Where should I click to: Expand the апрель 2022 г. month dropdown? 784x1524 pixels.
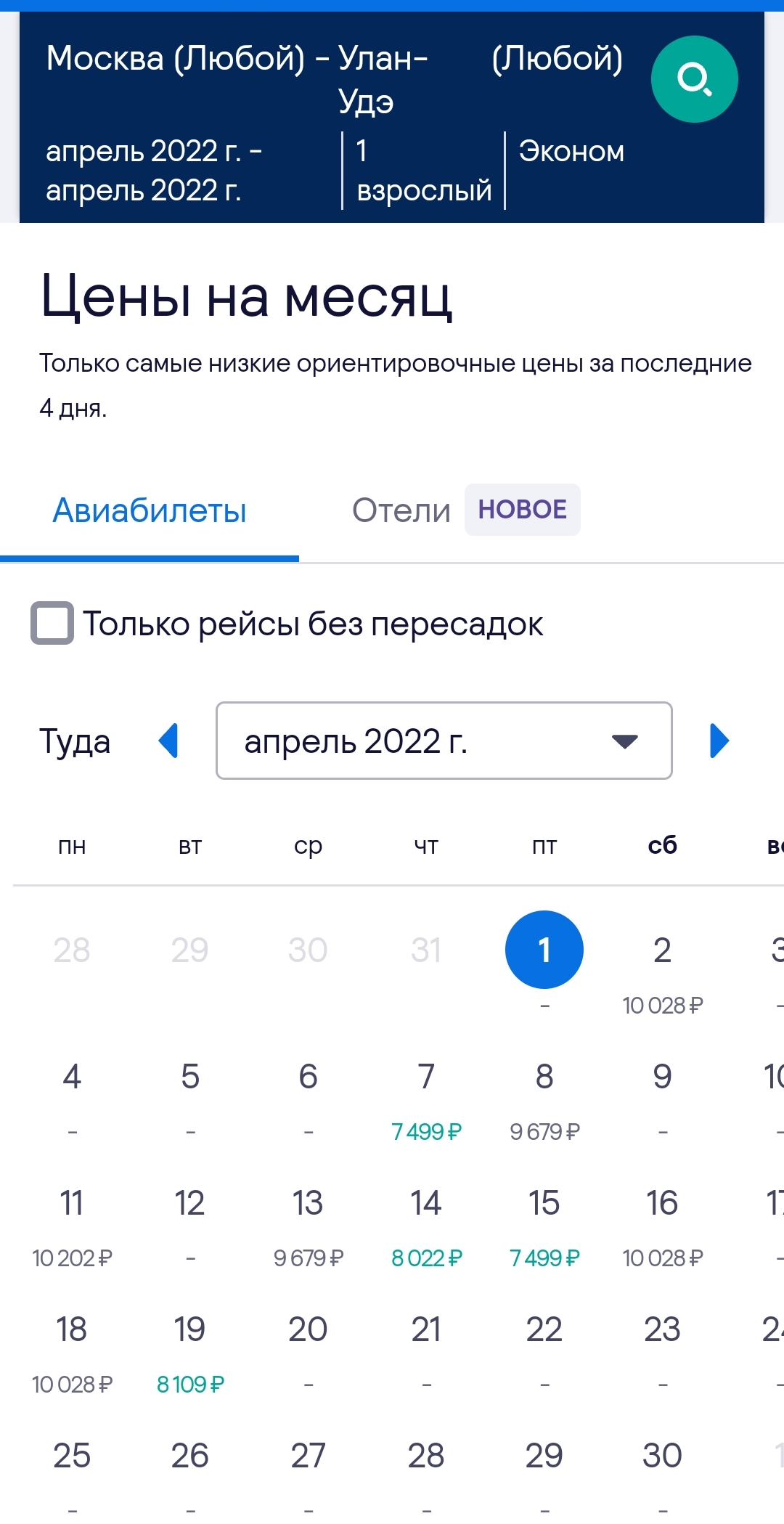pos(444,741)
